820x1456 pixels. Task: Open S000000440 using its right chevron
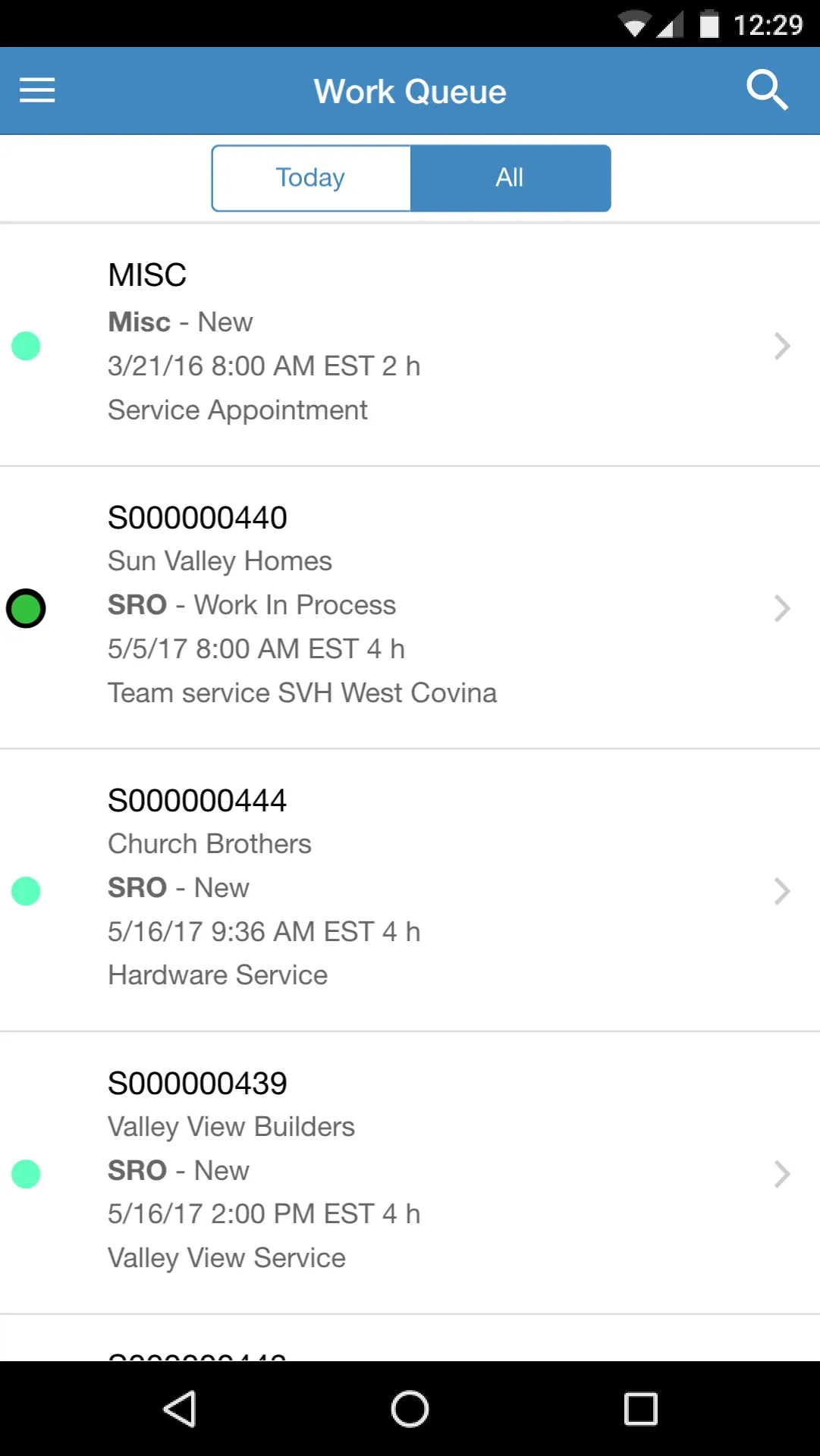(x=782, y=608)
